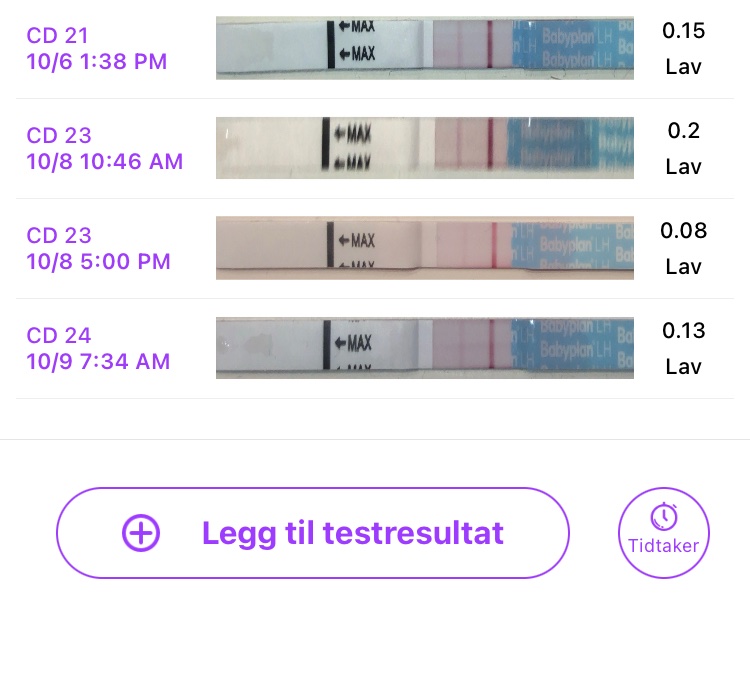Open the Tidtaker timer

(x=664, y=533)
